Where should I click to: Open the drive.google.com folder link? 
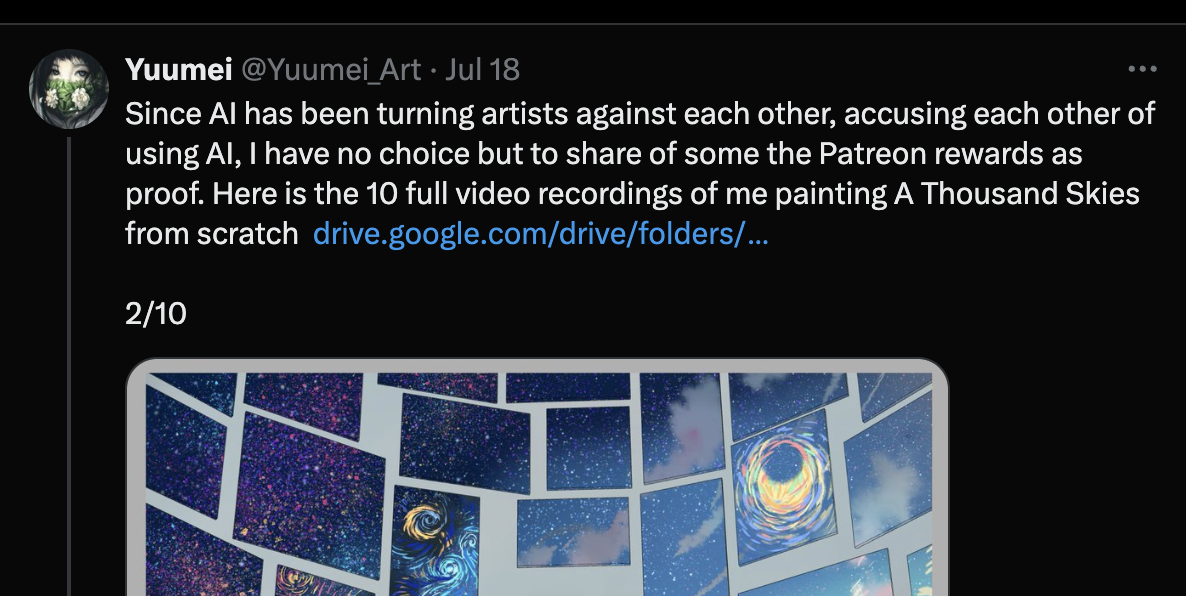point(540,234)
